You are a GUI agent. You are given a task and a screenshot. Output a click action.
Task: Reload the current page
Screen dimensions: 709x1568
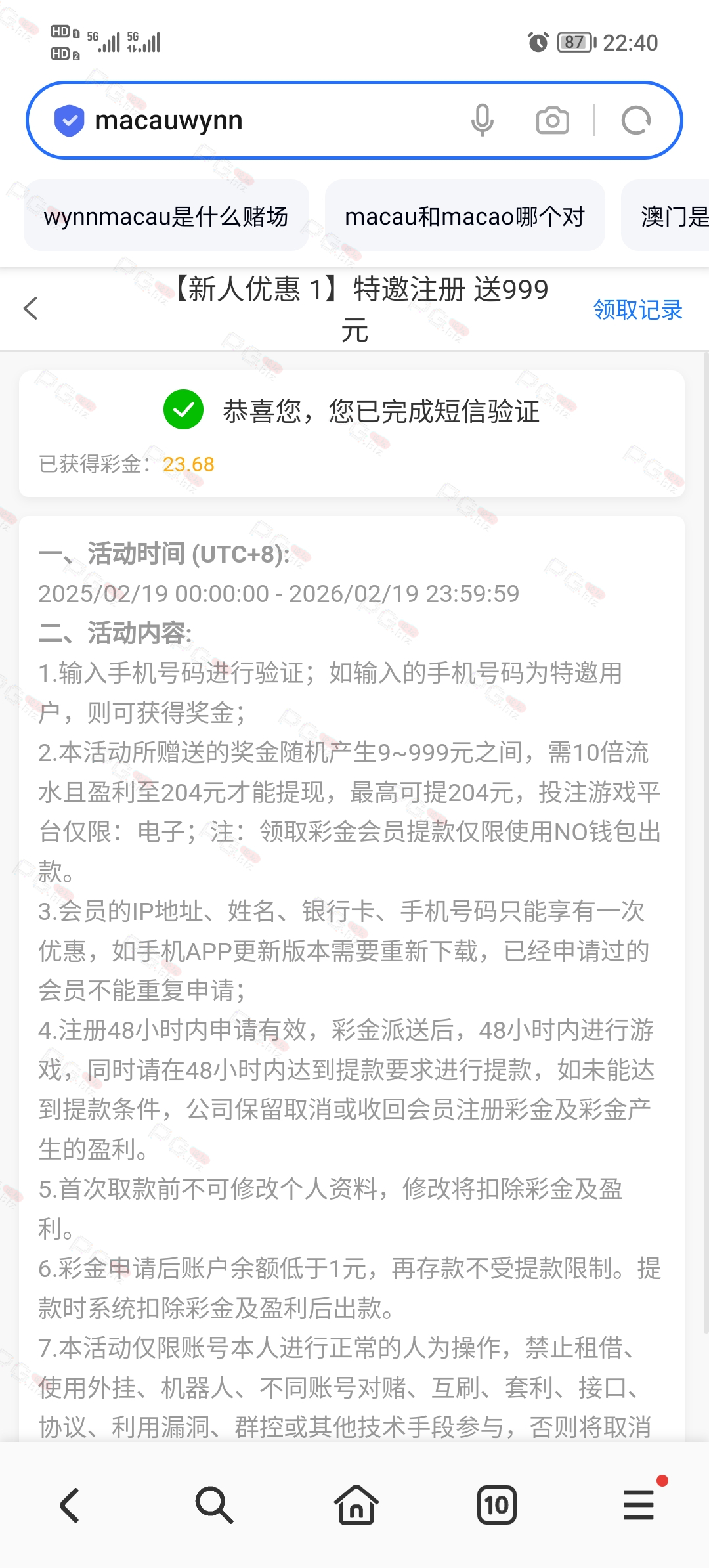tap(635, 120)
